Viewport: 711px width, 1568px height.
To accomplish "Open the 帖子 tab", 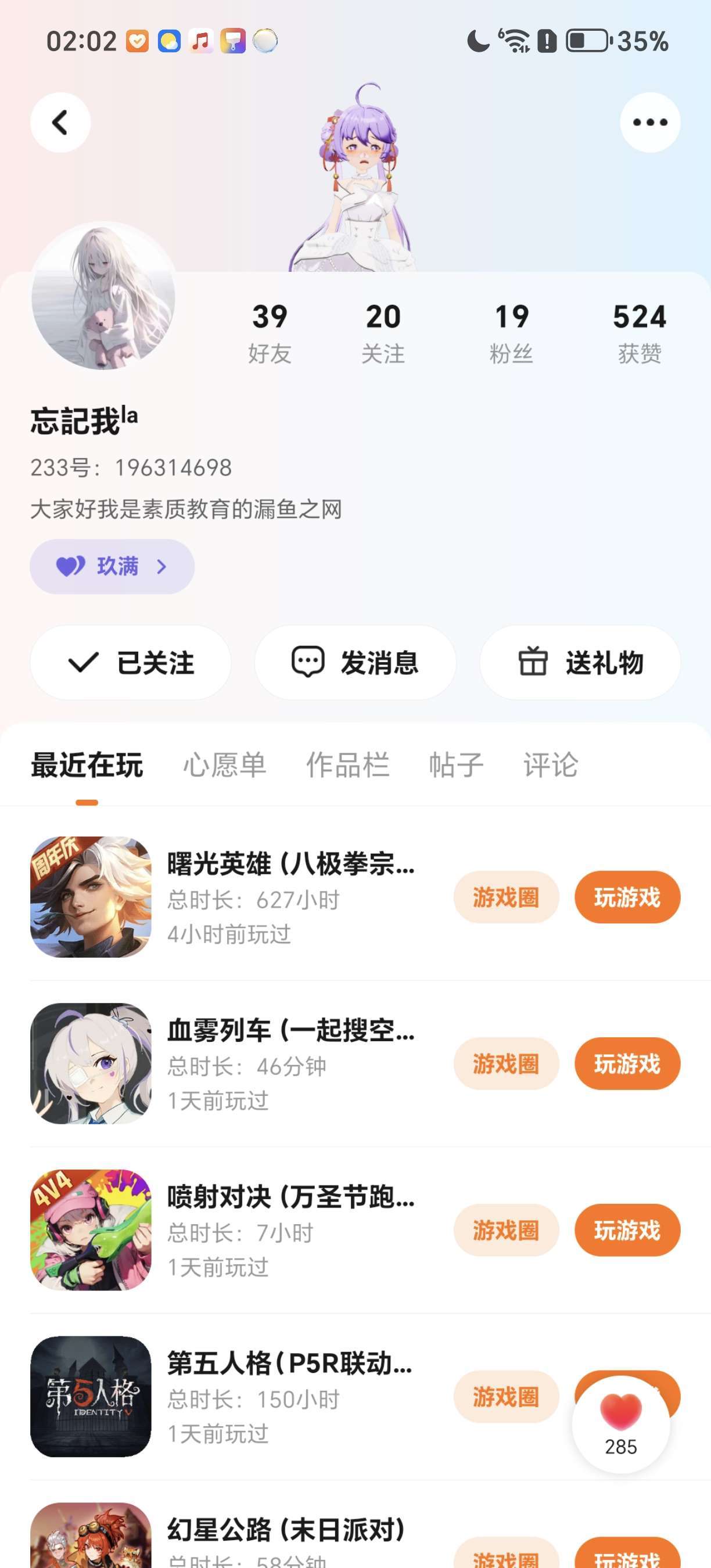I will [x=456, y=764].
